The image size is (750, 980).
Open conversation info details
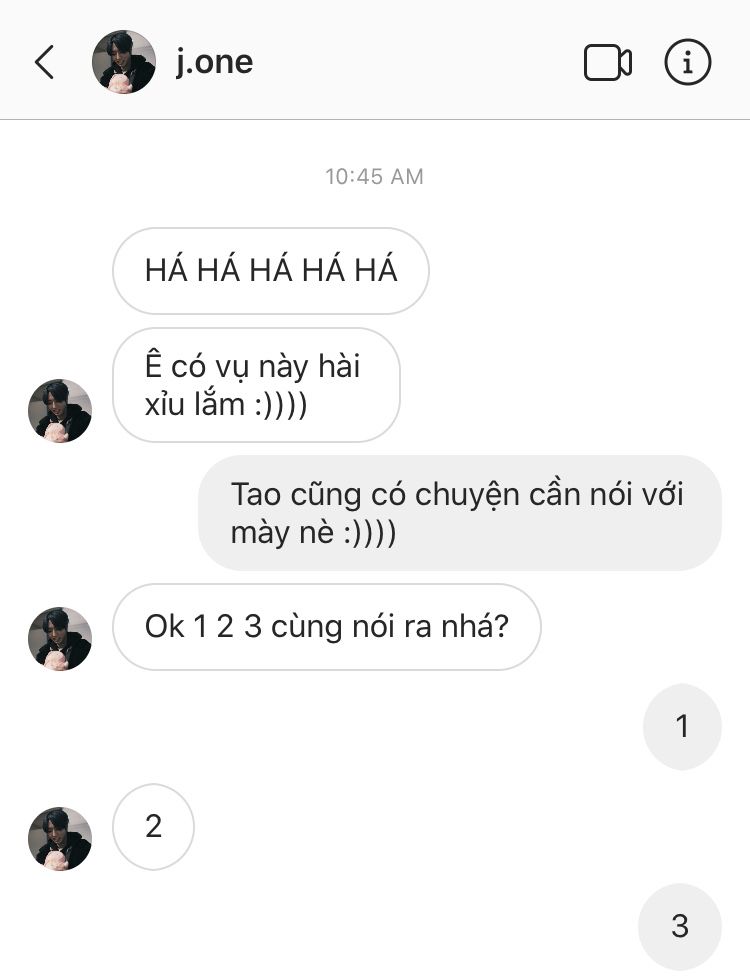point(688,63)
